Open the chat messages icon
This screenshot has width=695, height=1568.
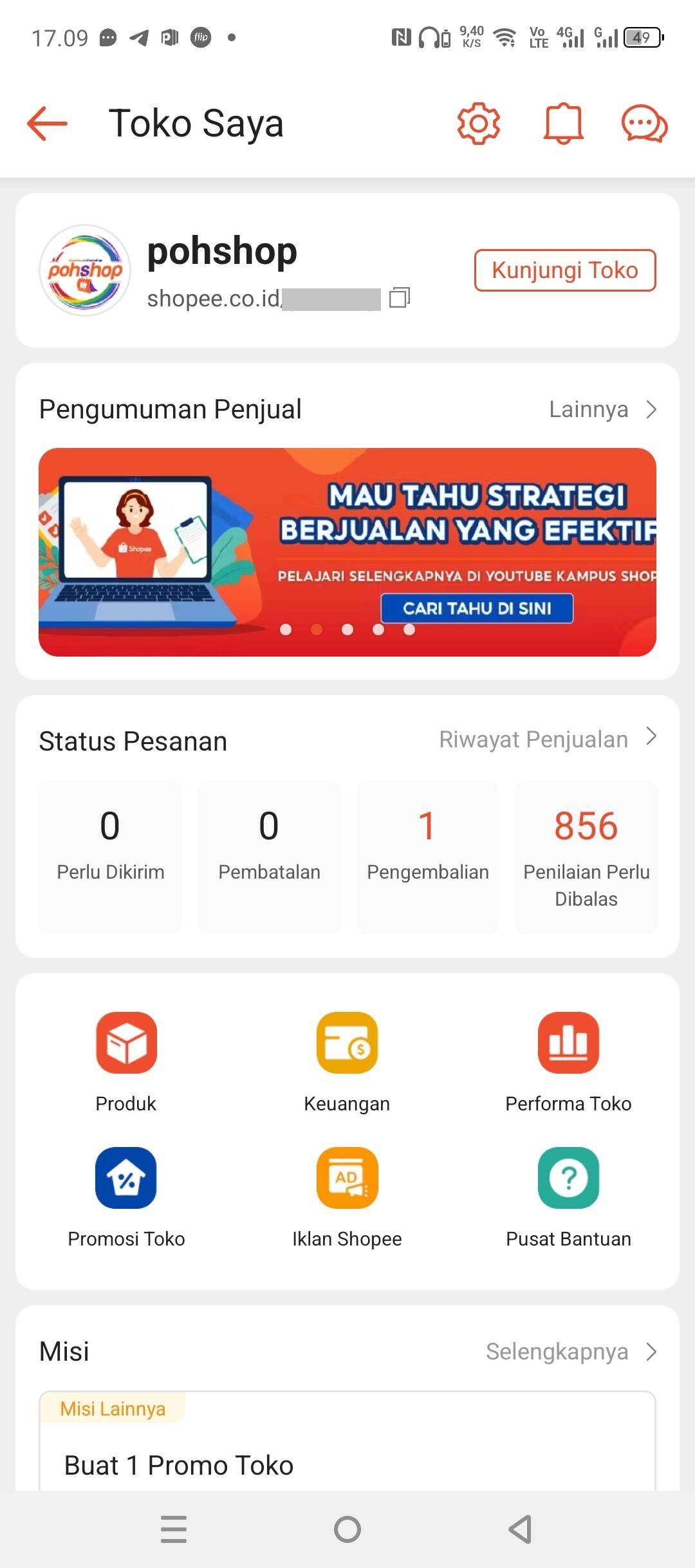(644, 123)
